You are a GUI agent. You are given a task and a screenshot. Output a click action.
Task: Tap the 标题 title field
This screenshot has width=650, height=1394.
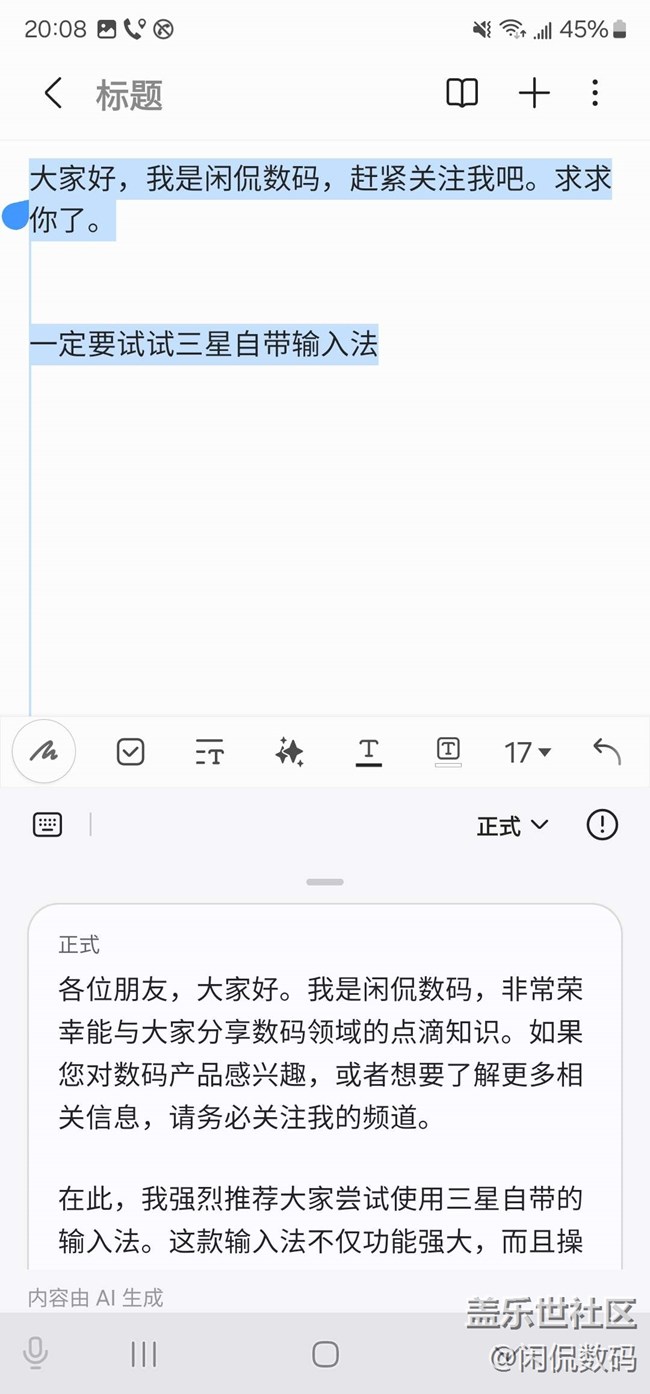coord(129,95)
